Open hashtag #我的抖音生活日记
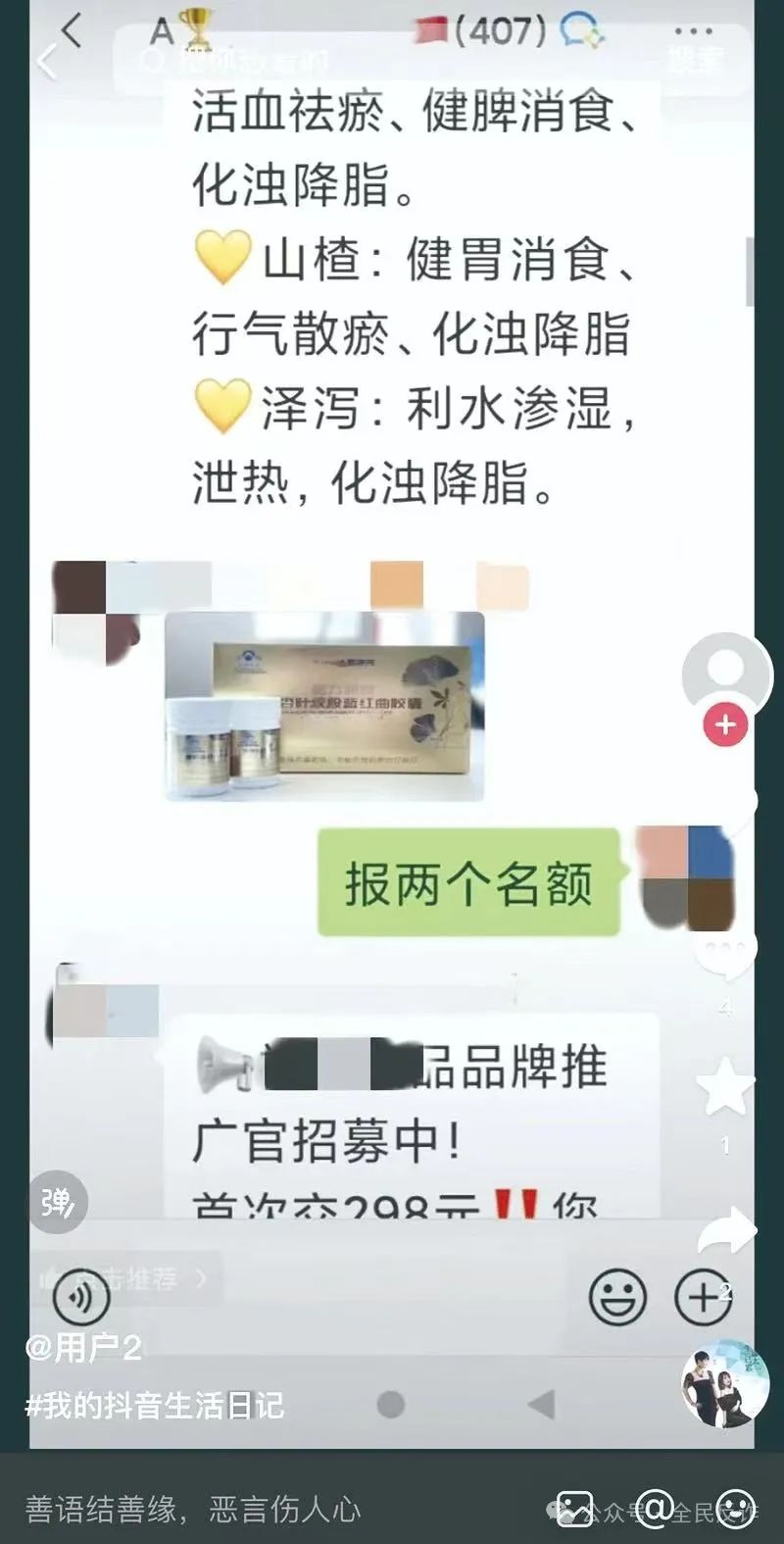 [155, 1405]
